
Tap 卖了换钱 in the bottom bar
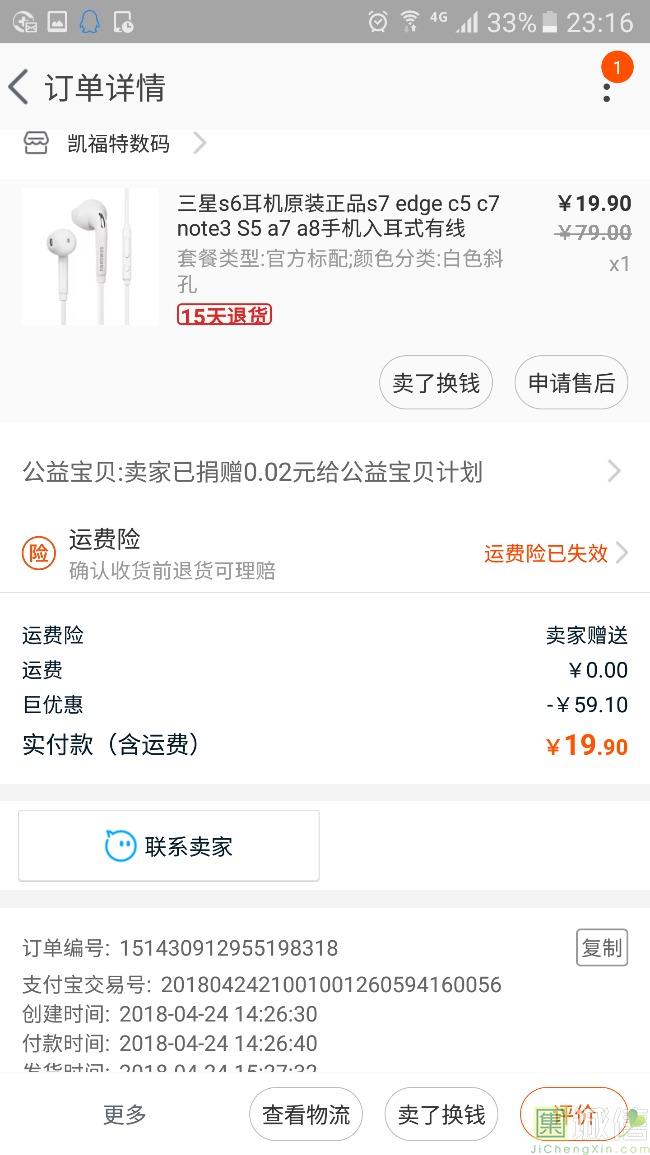click(x=441, y=1114)
